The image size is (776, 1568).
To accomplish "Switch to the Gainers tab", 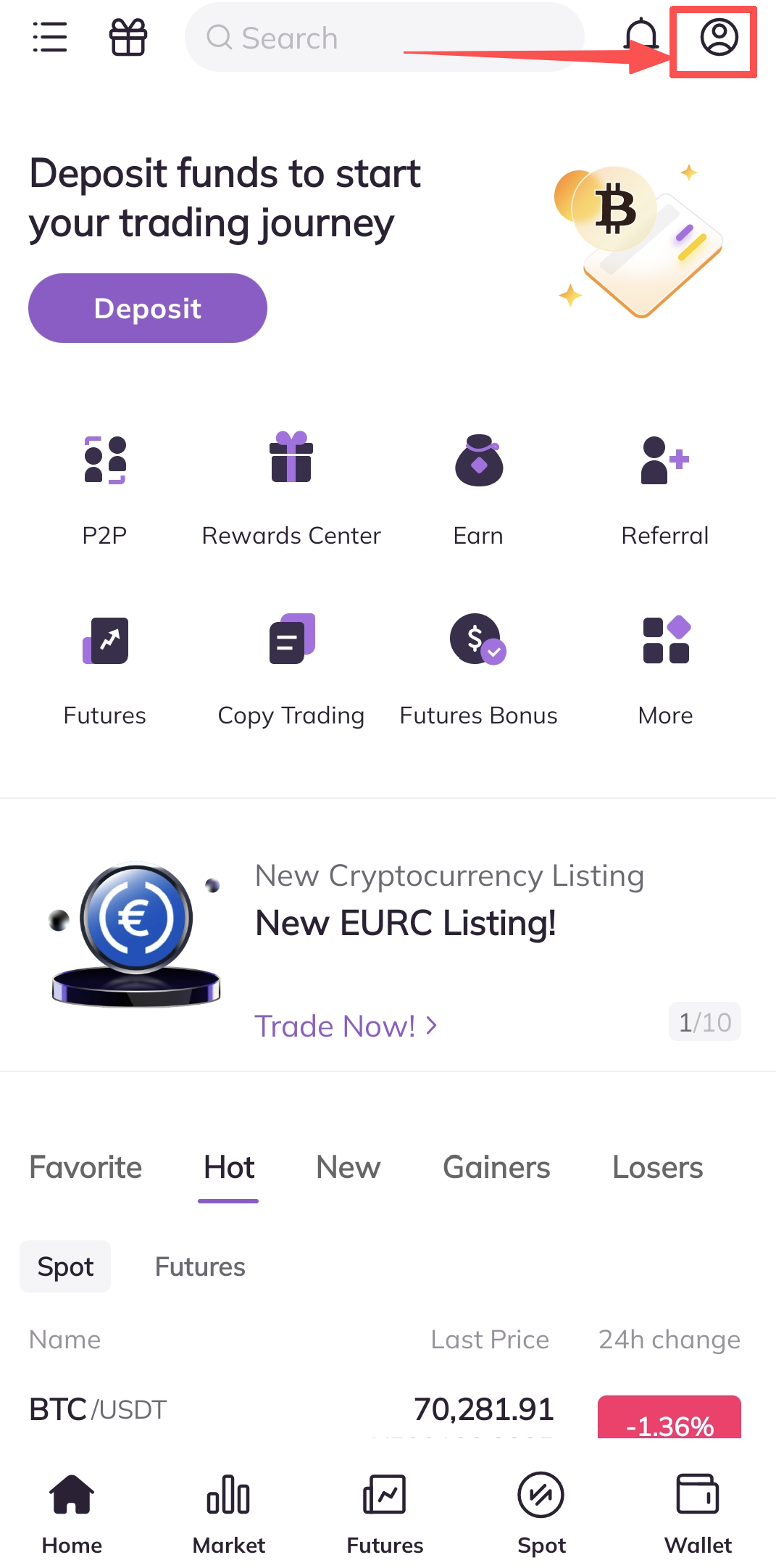I will click(x=496, y=1168).
